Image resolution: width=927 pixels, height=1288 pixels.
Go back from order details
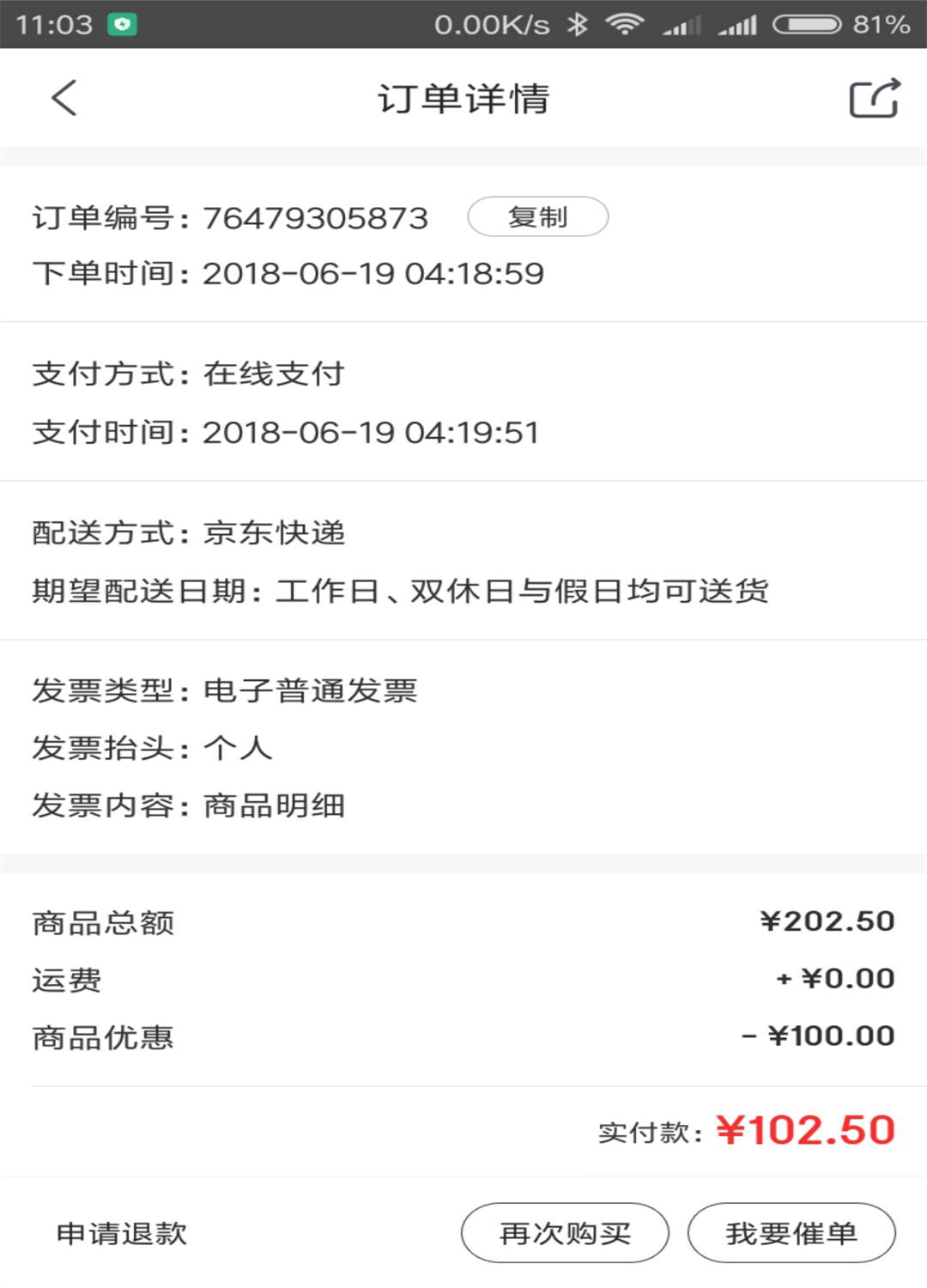[64, 98]
